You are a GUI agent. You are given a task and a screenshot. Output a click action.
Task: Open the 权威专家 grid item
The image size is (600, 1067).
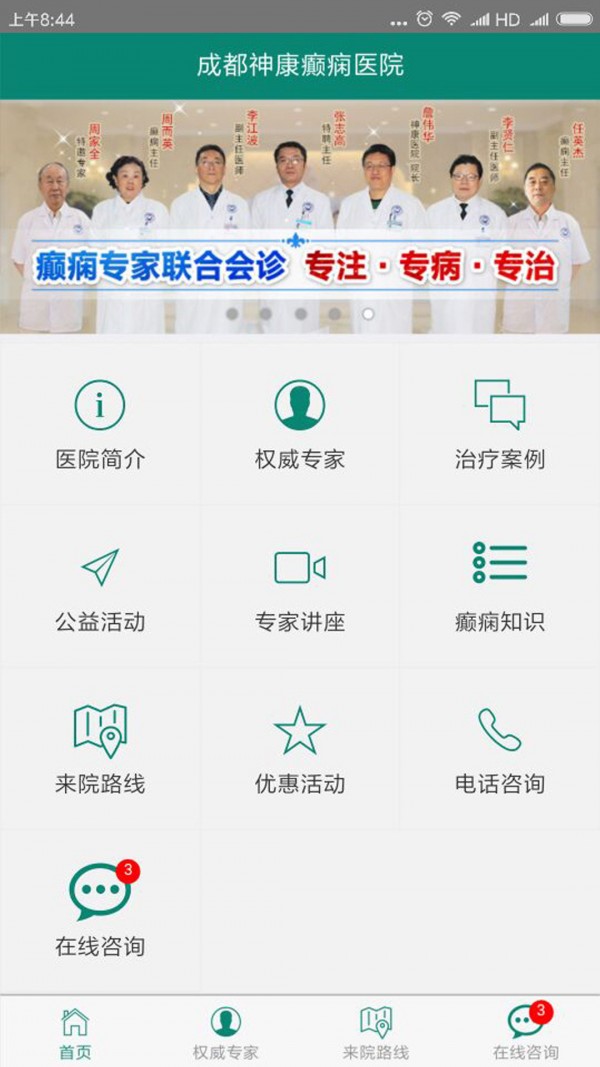click(300, 424)
